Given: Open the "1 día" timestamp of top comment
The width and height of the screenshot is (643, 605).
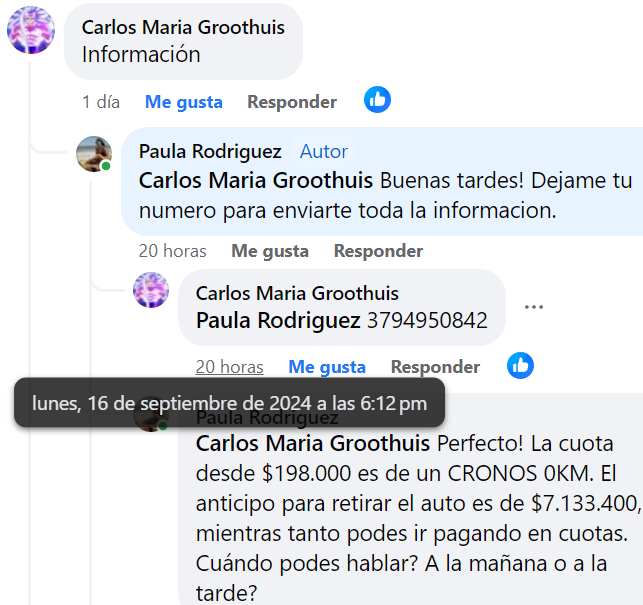Looking at the screenshot, I should pyautogui.click(x=101, y=102).
